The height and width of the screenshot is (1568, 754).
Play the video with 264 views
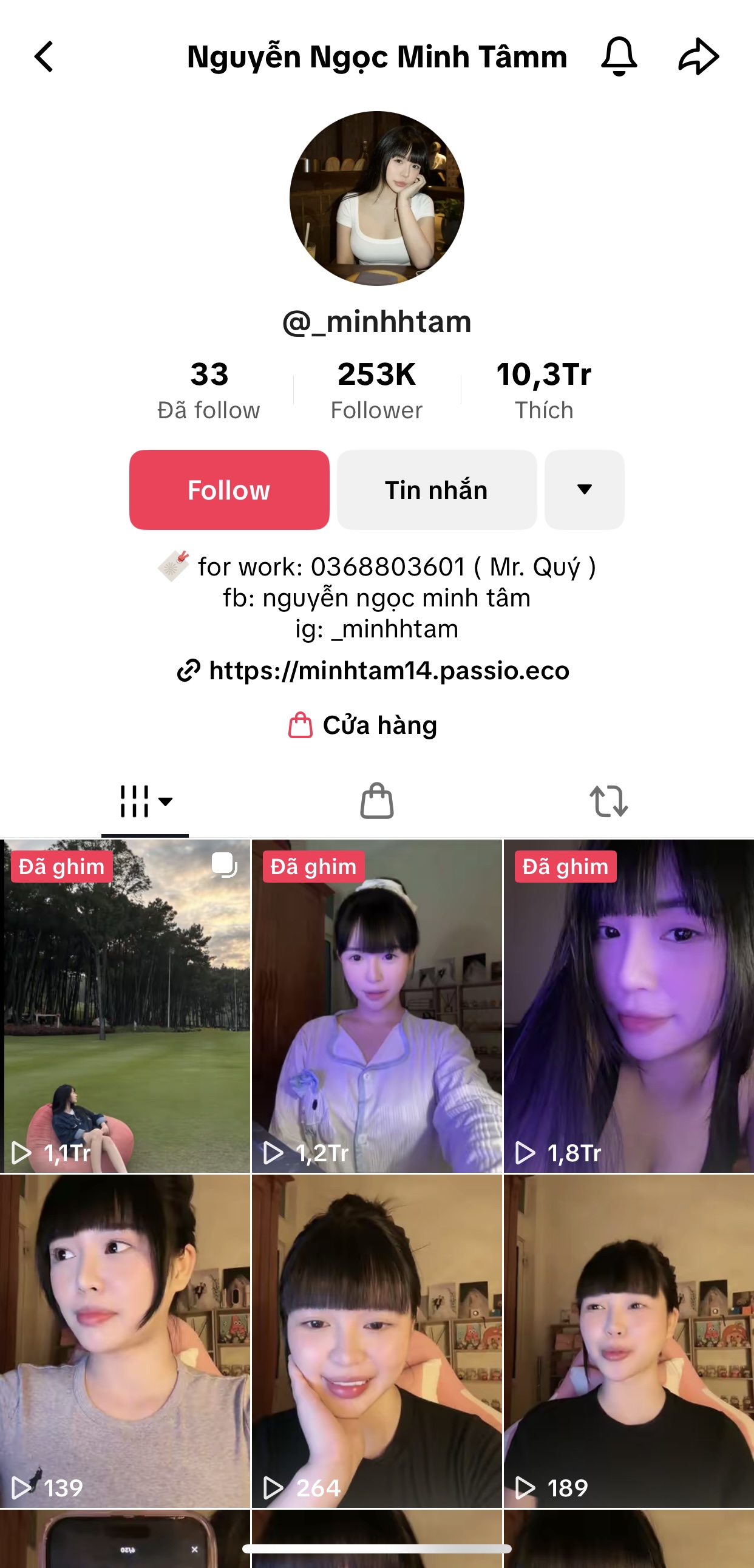point(376,1340)
